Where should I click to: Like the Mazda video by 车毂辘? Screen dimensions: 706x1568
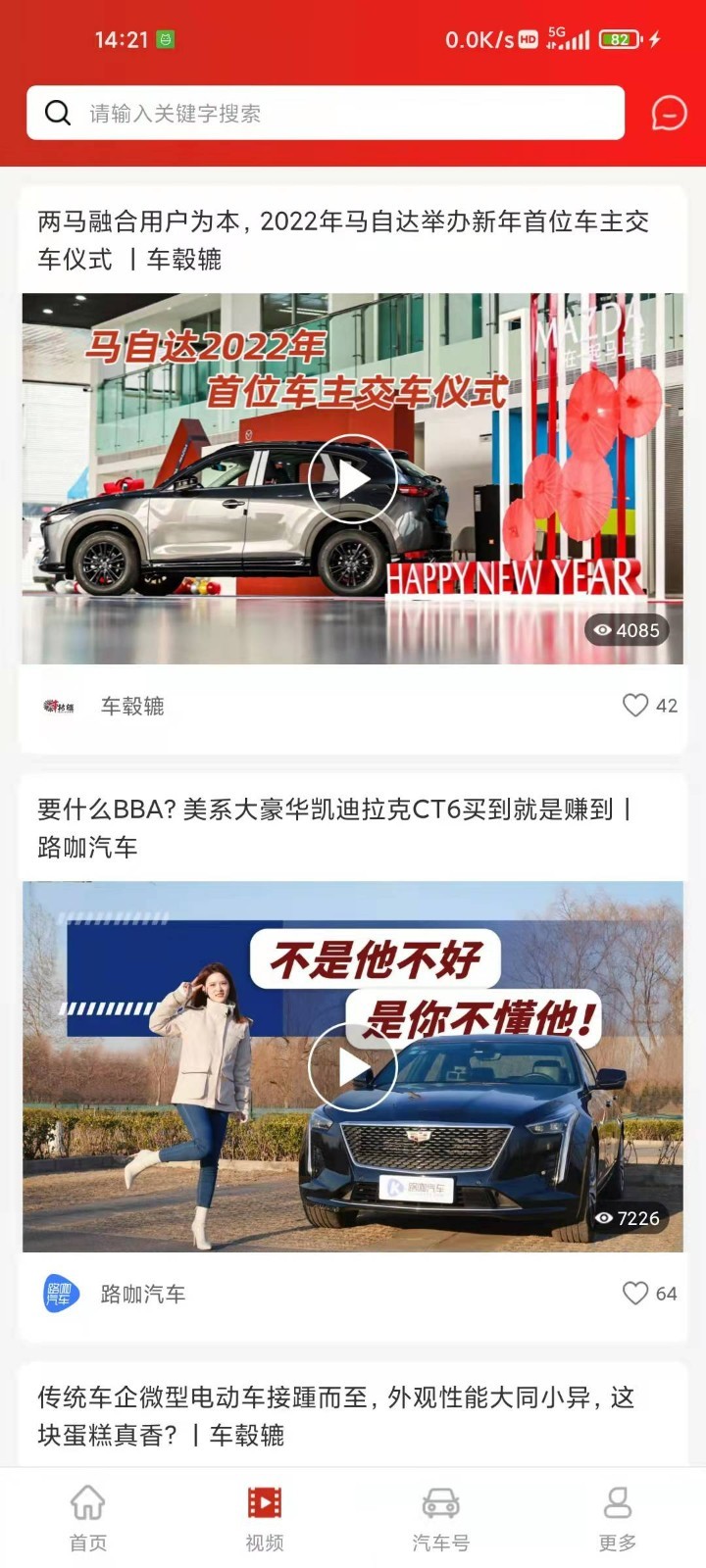tap(636, 706)
